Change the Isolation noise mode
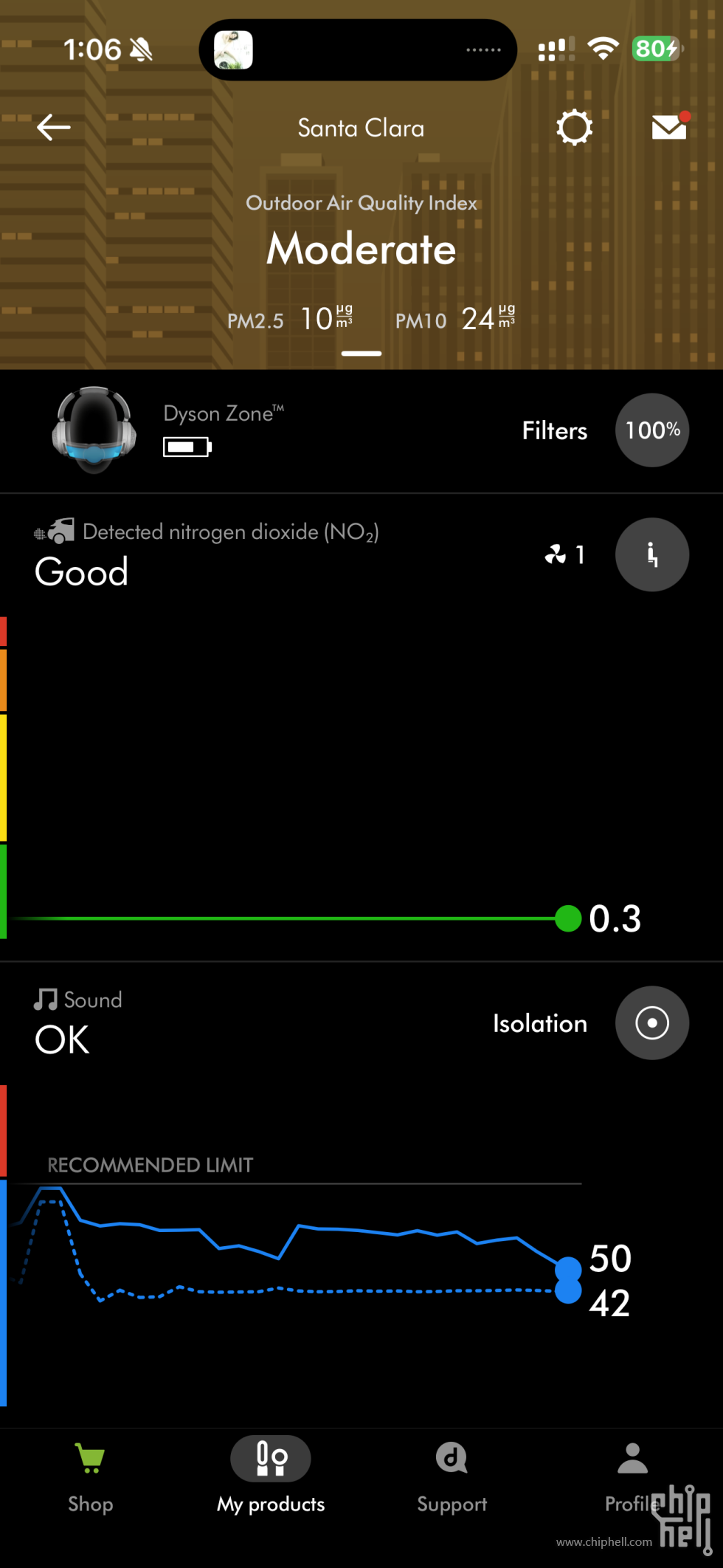 [x=651, y=1023]
